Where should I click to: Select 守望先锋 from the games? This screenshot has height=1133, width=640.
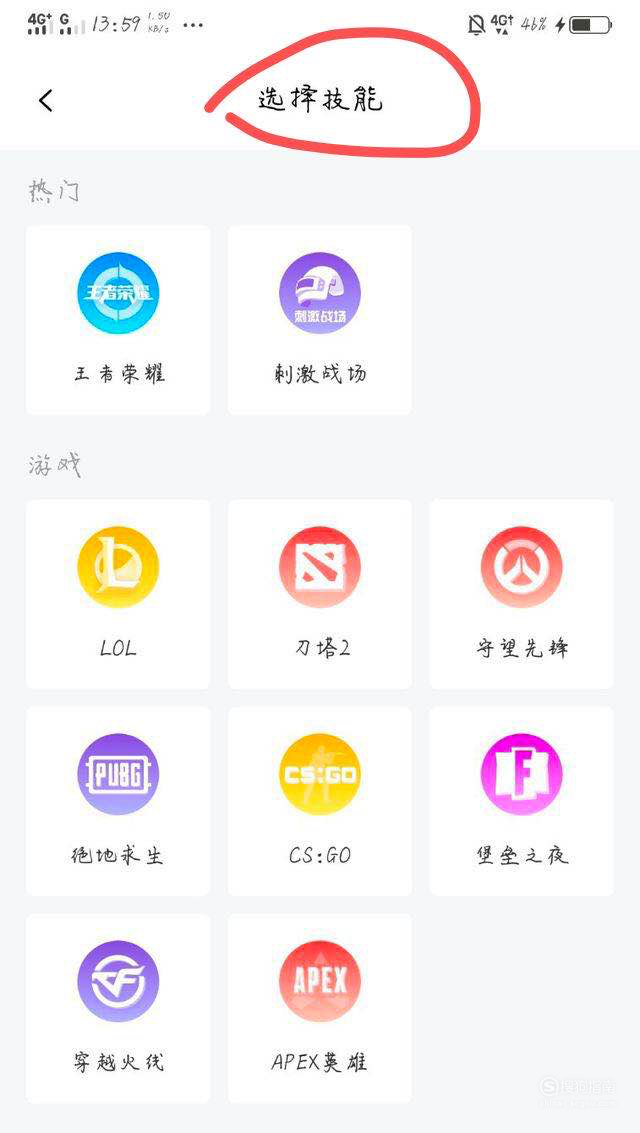click(x=522, y=594)
